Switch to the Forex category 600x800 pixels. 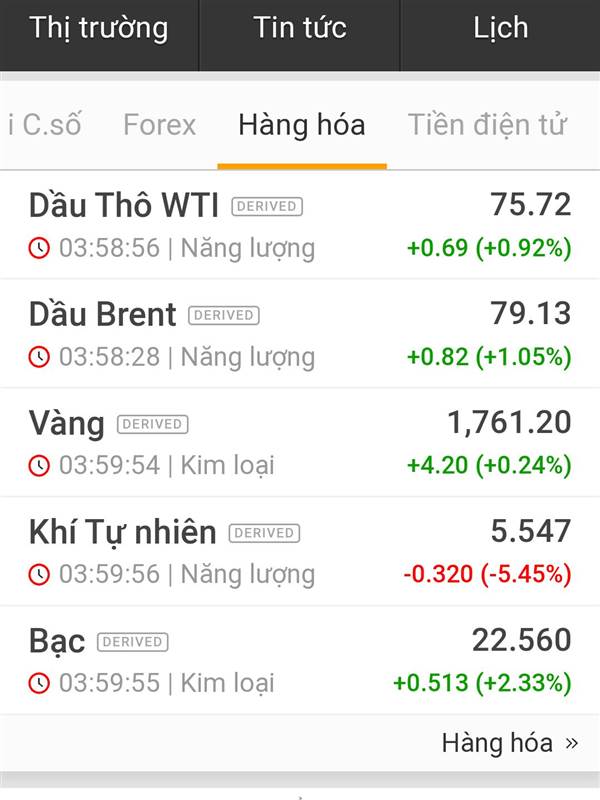[x=159, y=125]
